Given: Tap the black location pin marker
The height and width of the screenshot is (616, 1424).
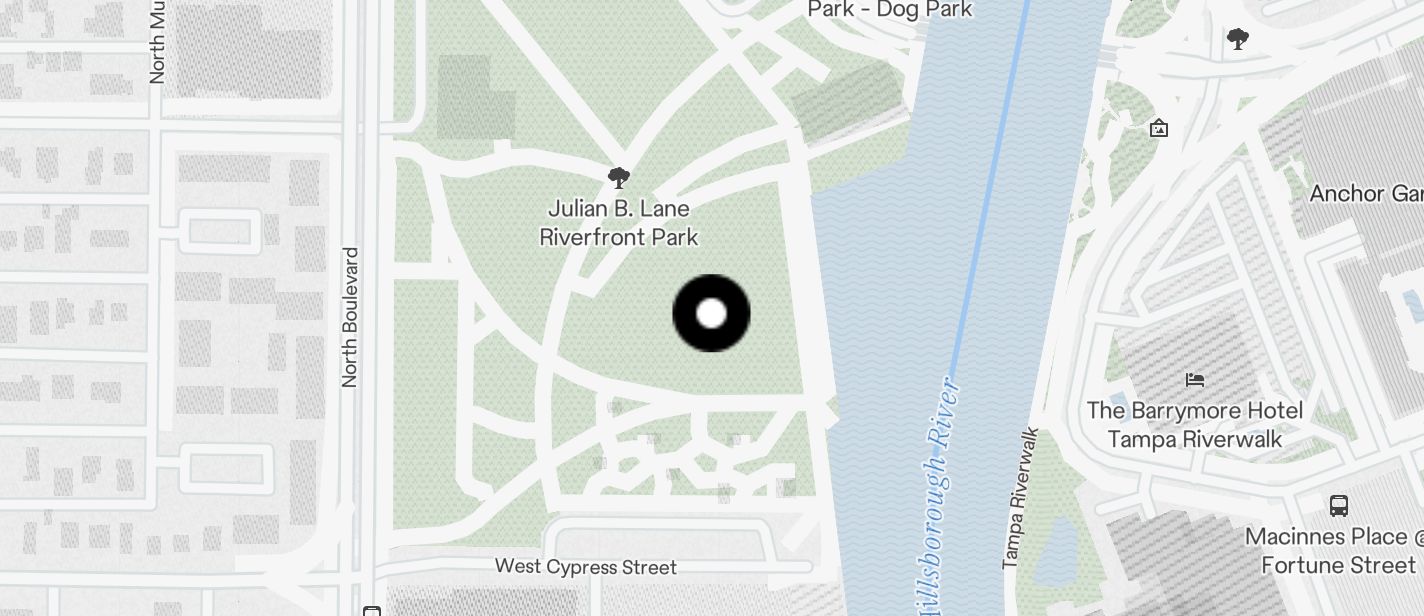Looking at the screenshot, I should 711,314.
